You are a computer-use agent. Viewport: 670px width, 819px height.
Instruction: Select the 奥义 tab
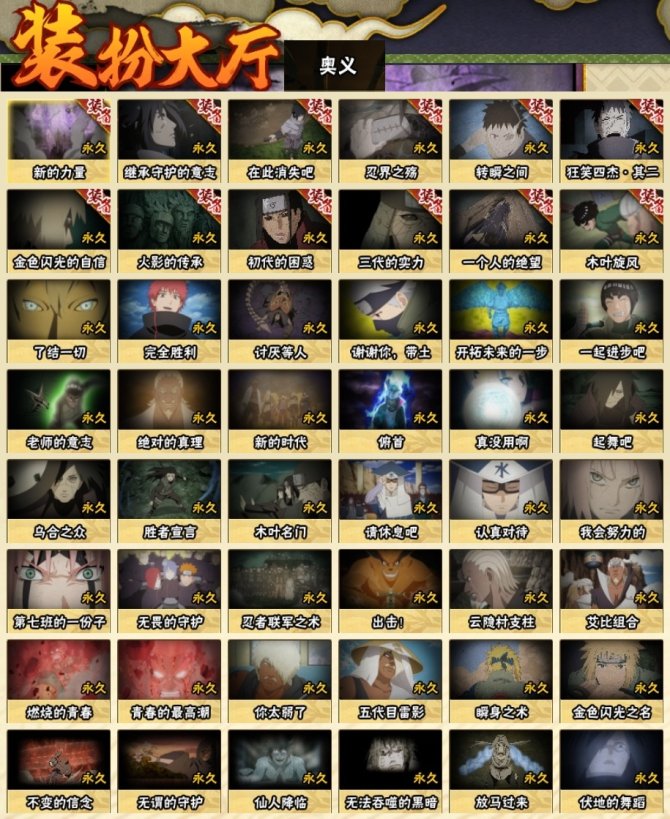(336, 67)
